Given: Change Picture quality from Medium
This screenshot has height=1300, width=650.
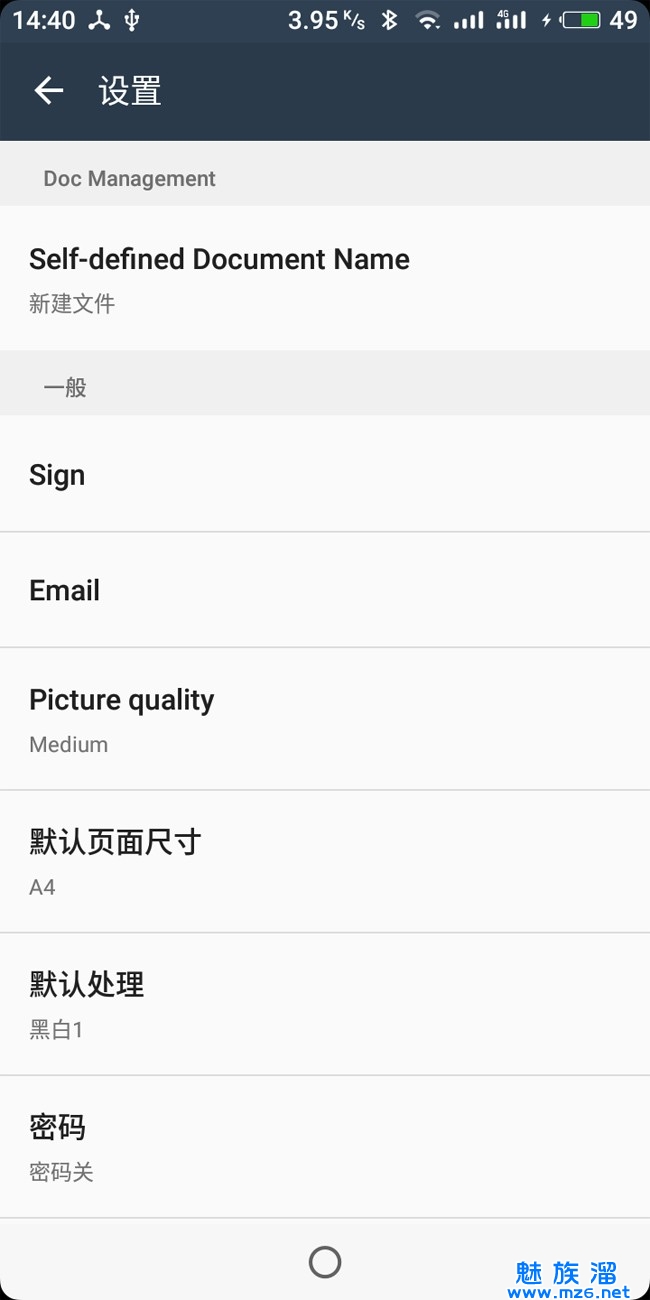Looking at the screenshot, I should (x=325, y=719).
